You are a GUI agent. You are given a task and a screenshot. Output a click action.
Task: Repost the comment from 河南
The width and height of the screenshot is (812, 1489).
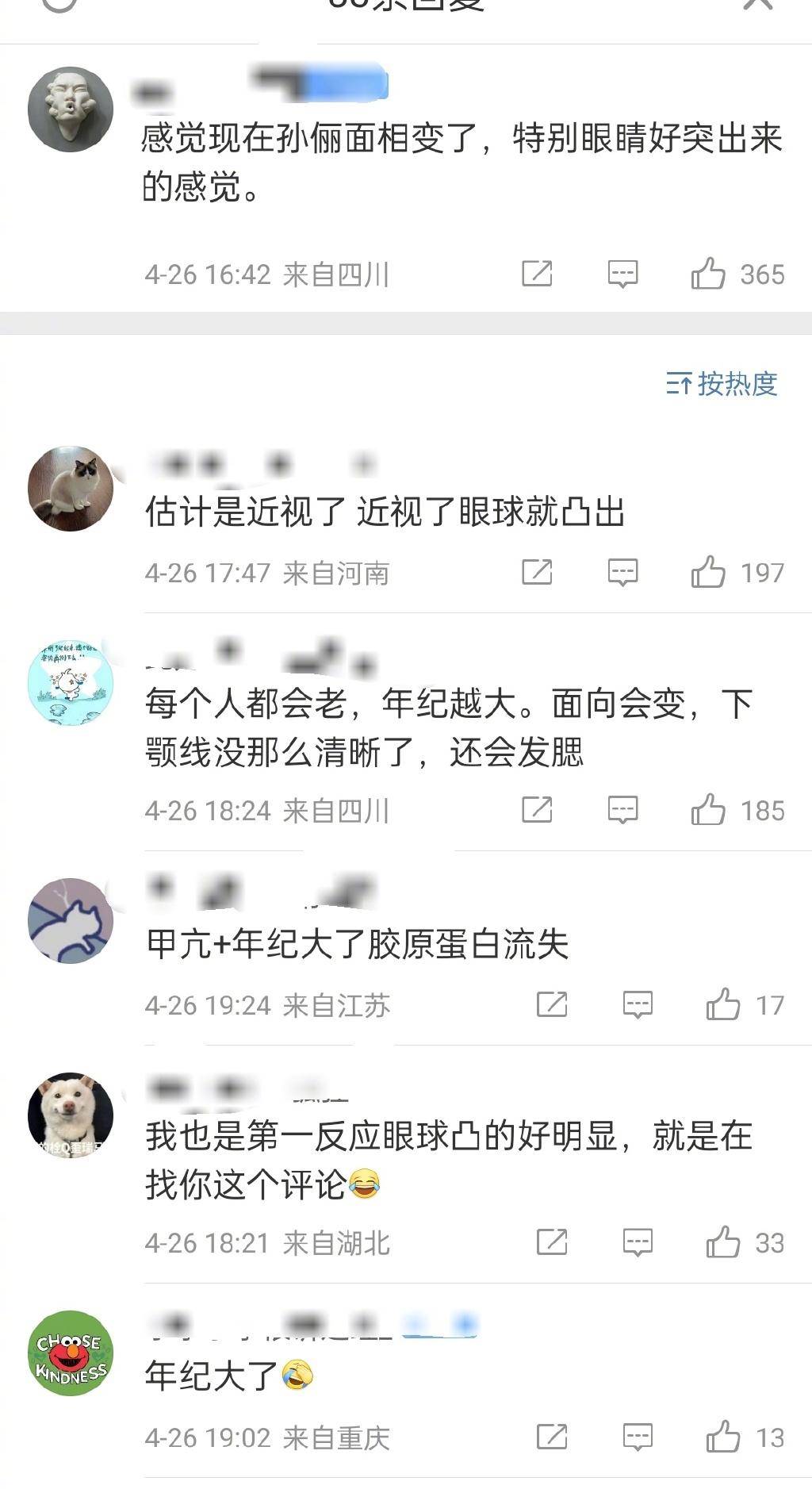[x=537, y=572]
